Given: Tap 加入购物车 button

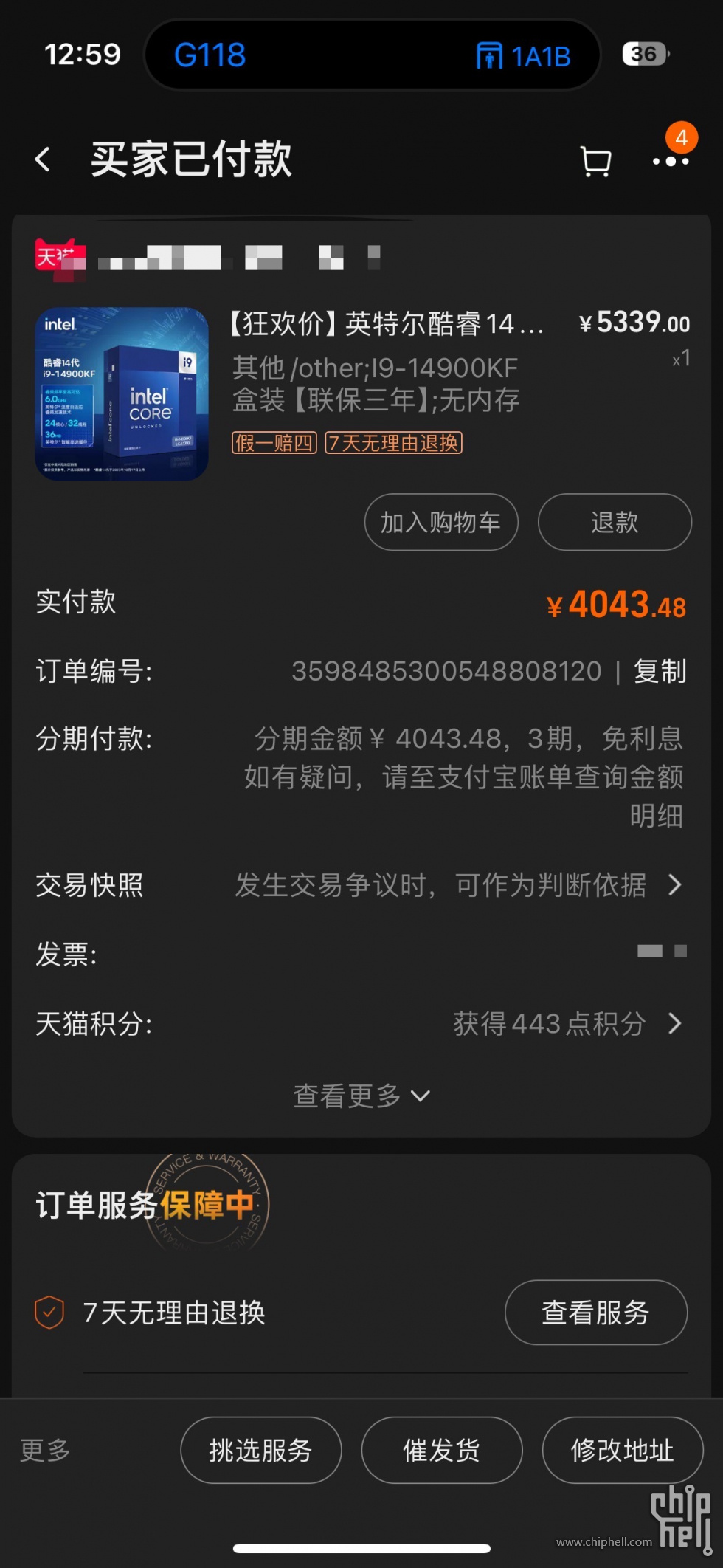Looking at the screenshot, I should (440, 522).
